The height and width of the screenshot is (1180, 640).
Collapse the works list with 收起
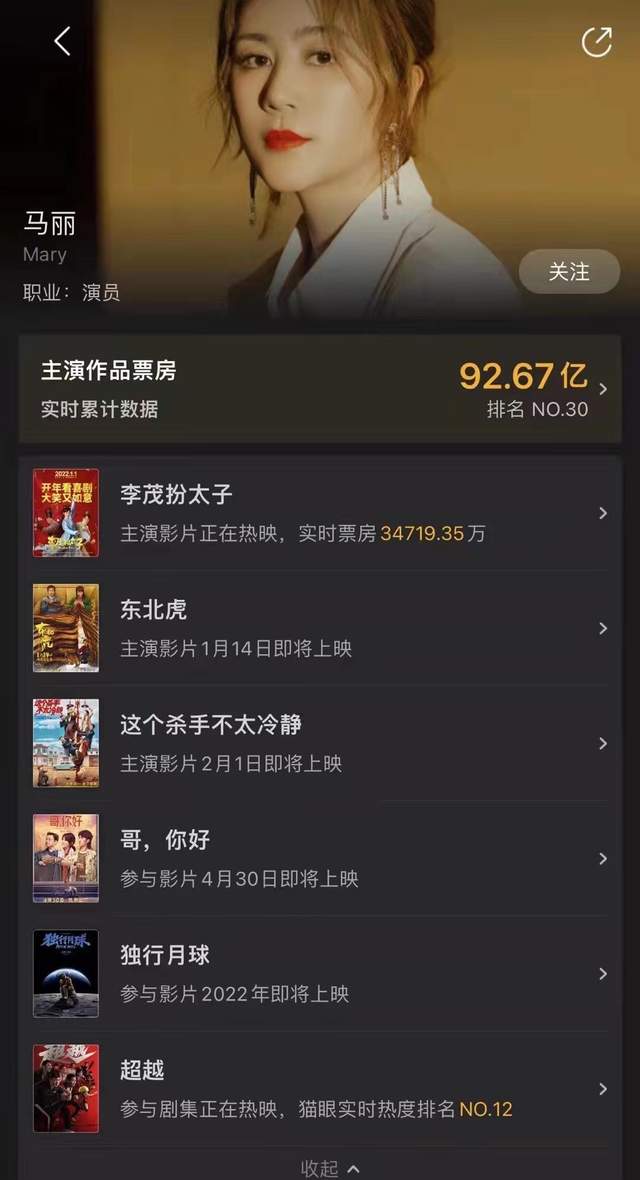pos(329,1168)
